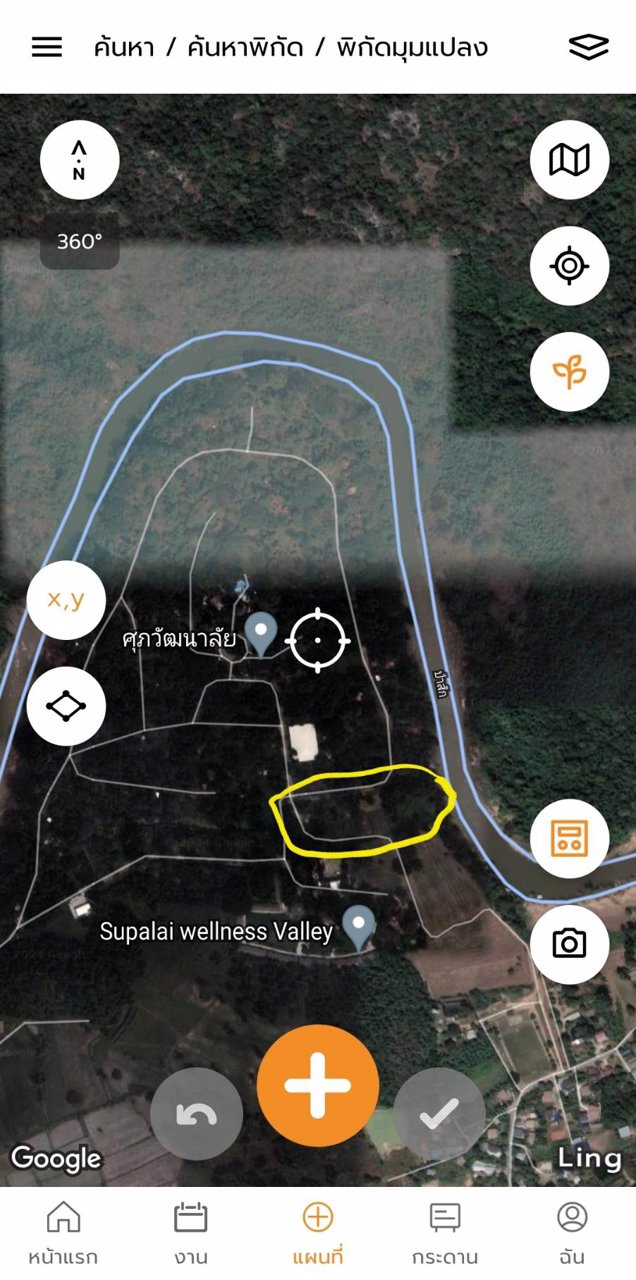The width and height of the screenshot is (636, 1280).
Task: Center map on my current location
Action: pyautogui.click(x=569, y=266)
